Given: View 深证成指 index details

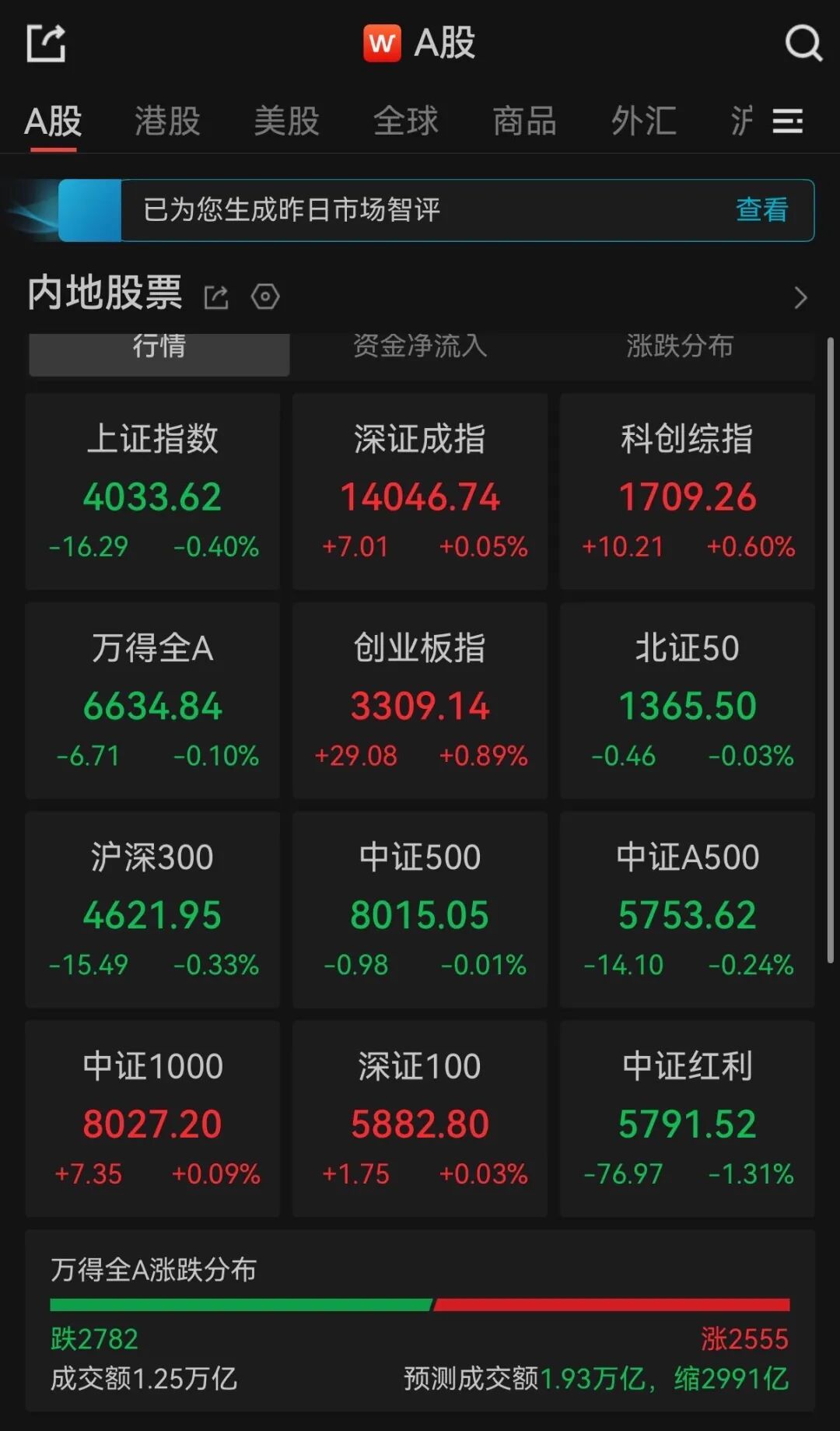Looking at the screenshot, I should click(x=420, y=492).
